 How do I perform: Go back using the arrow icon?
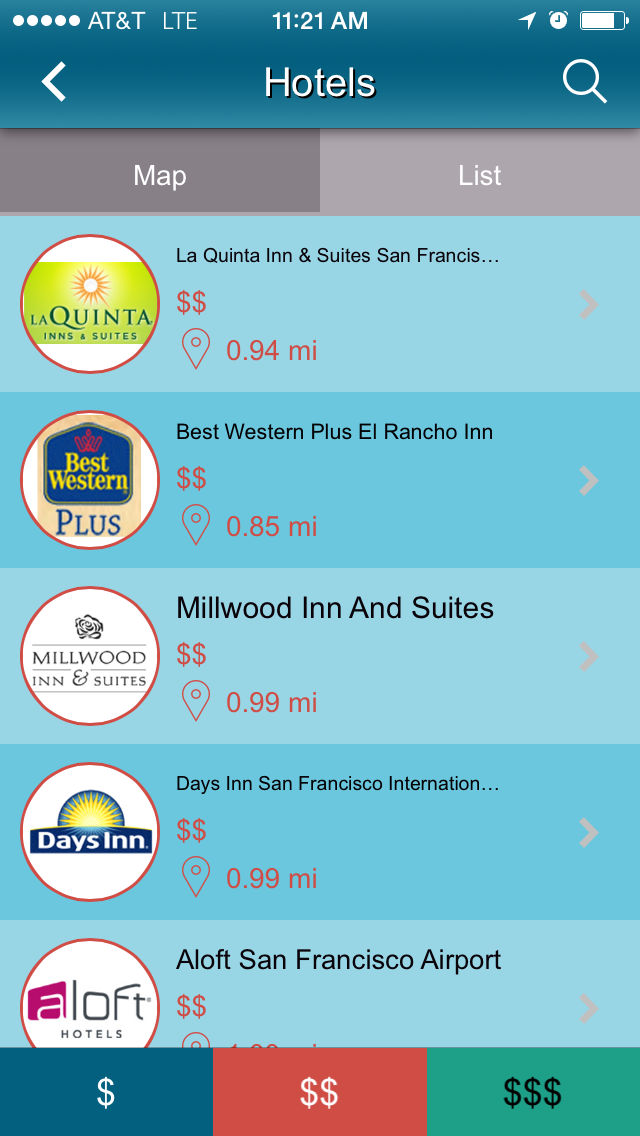pyautogui.click(x=54, y=82)
